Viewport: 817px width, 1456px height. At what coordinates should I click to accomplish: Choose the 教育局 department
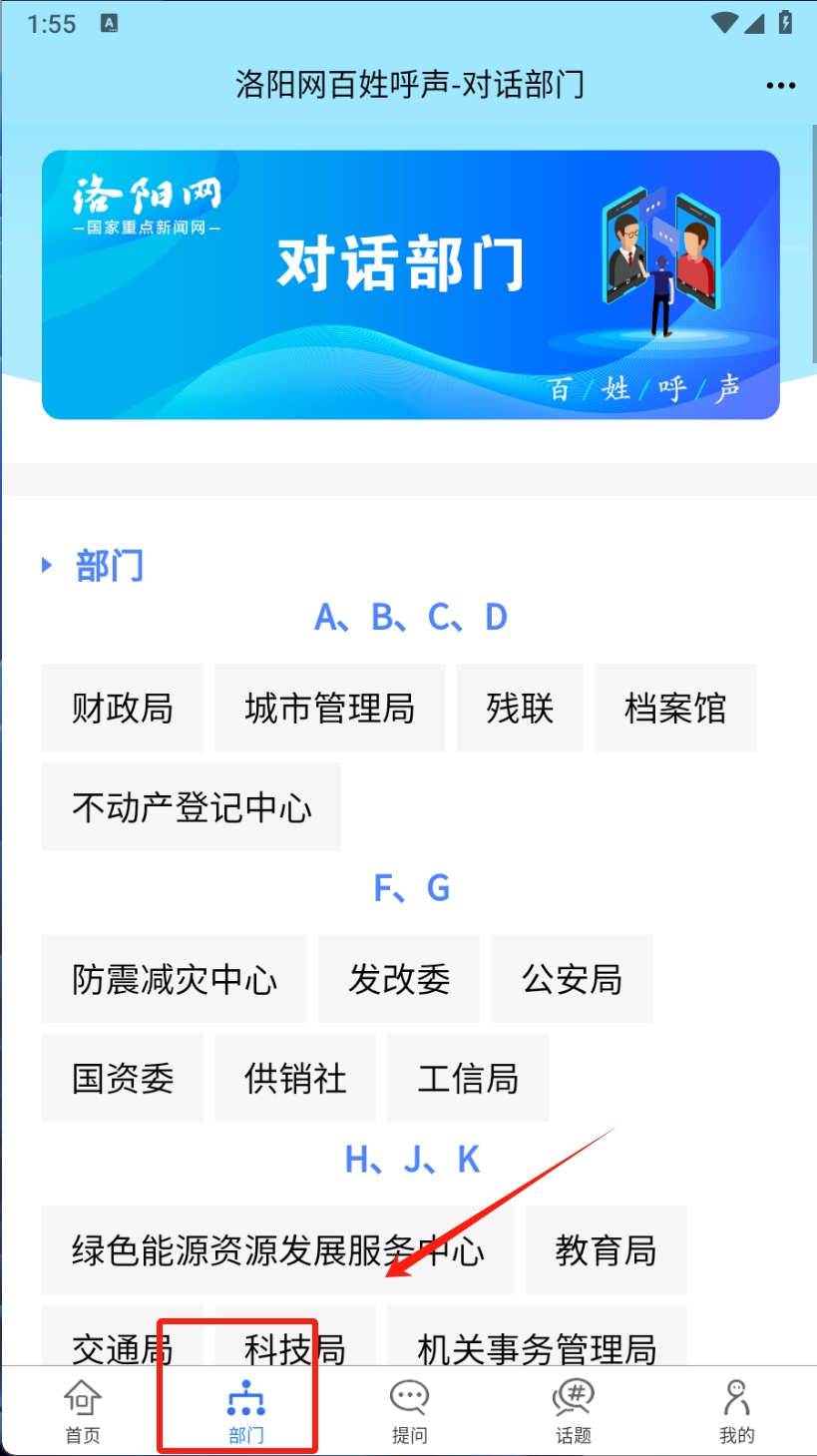pos(606,1250)
